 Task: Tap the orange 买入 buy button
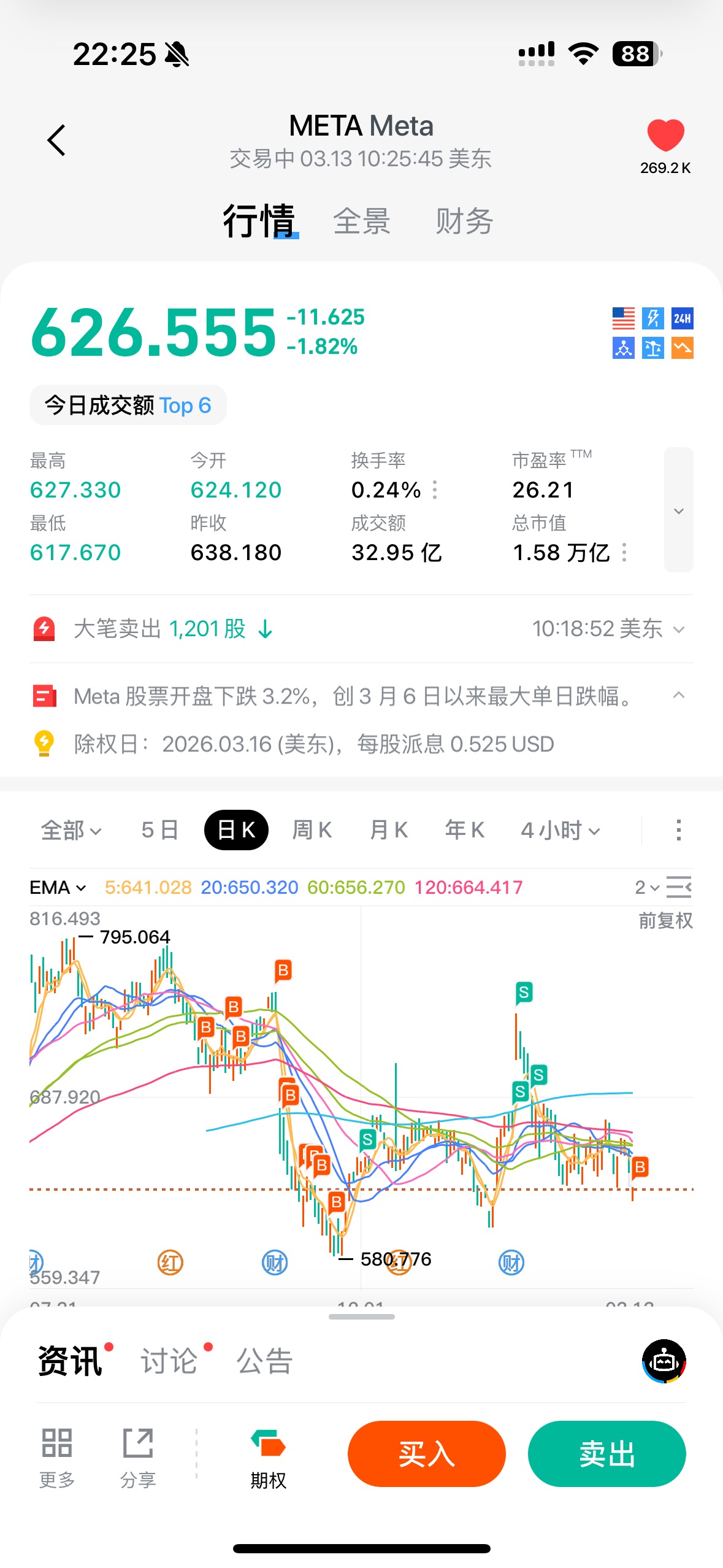point(426,1454)
